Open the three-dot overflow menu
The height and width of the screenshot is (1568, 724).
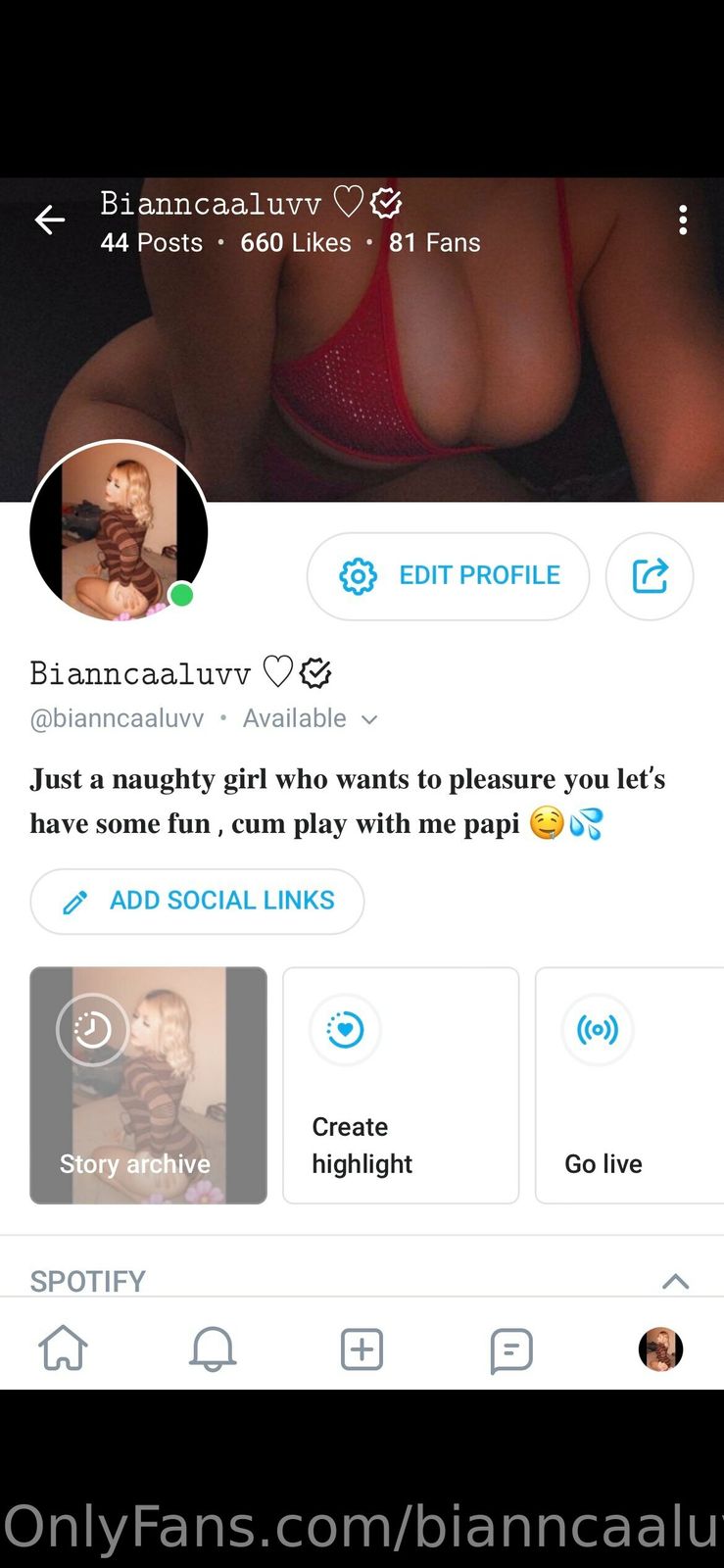683,220
